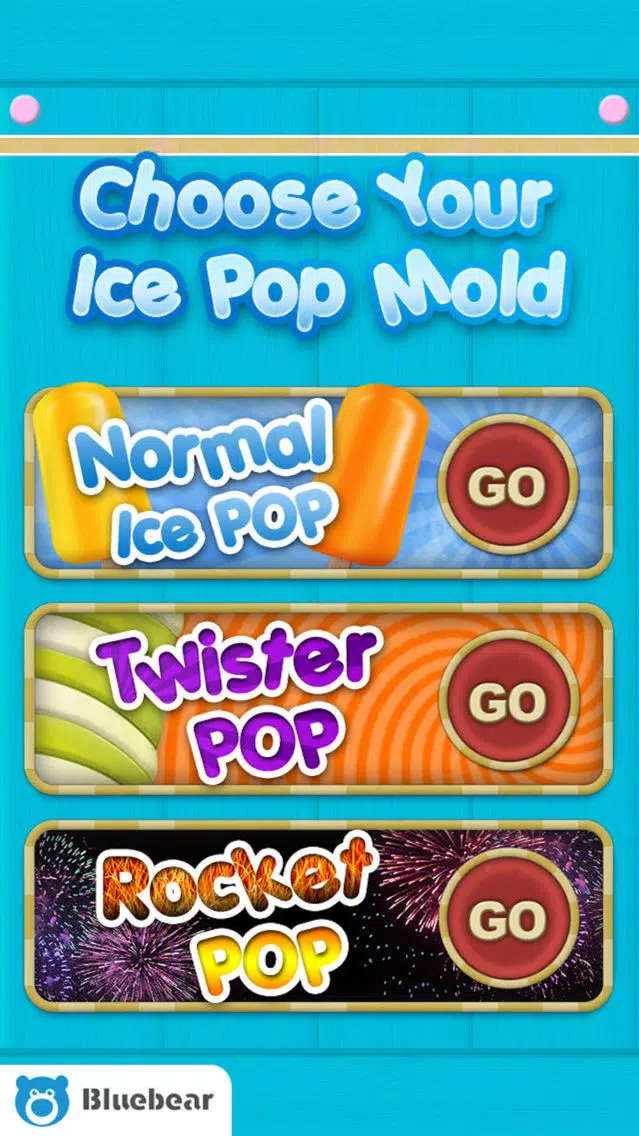This screenshot has width=639, height=1136.
Task: Choose Rocket Pop with its GO button
Action: (508, 918)
